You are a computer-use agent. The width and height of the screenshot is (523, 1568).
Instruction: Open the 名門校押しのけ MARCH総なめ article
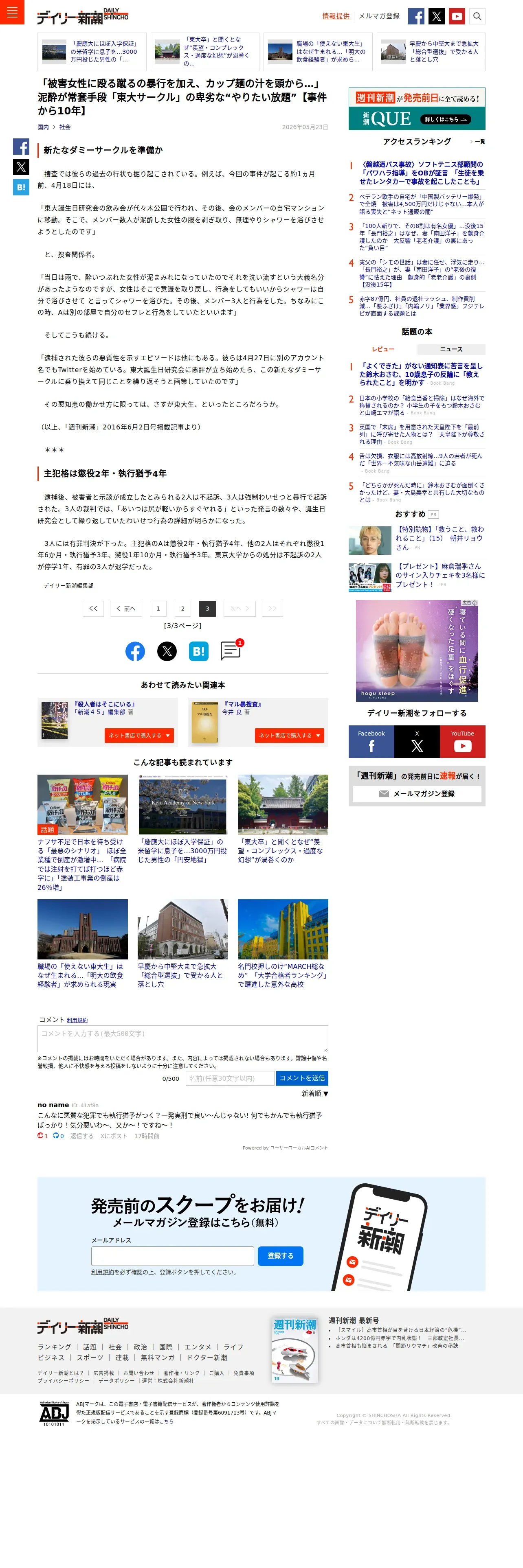[x=283, y=975]
